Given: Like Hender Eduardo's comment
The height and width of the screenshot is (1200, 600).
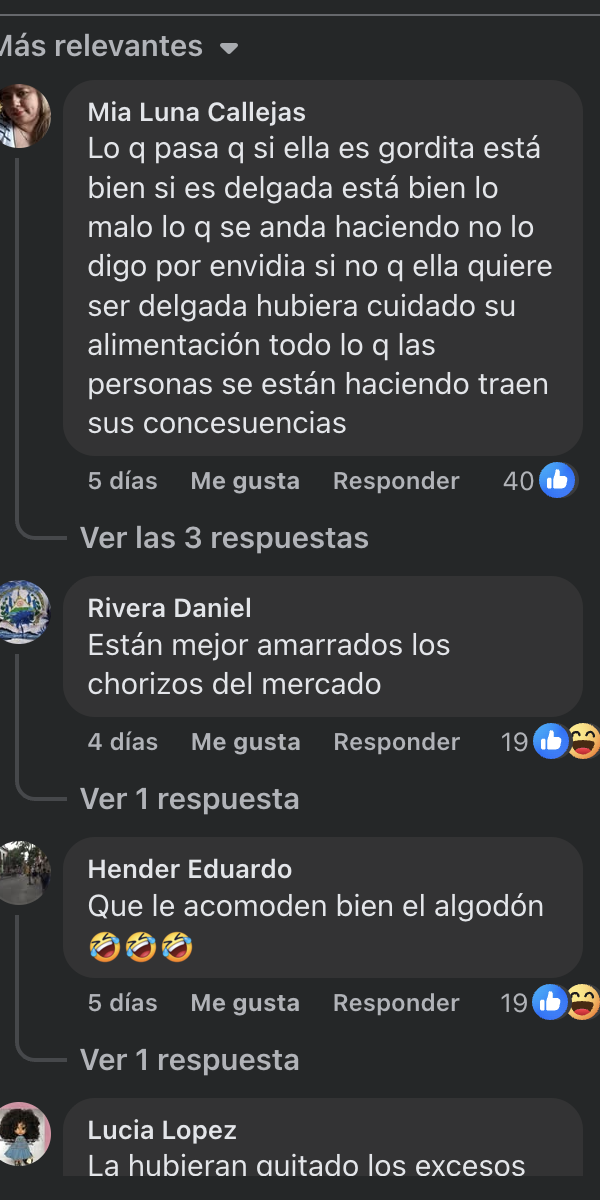Looking at the screenshot, I should (x=245, y=1003).
